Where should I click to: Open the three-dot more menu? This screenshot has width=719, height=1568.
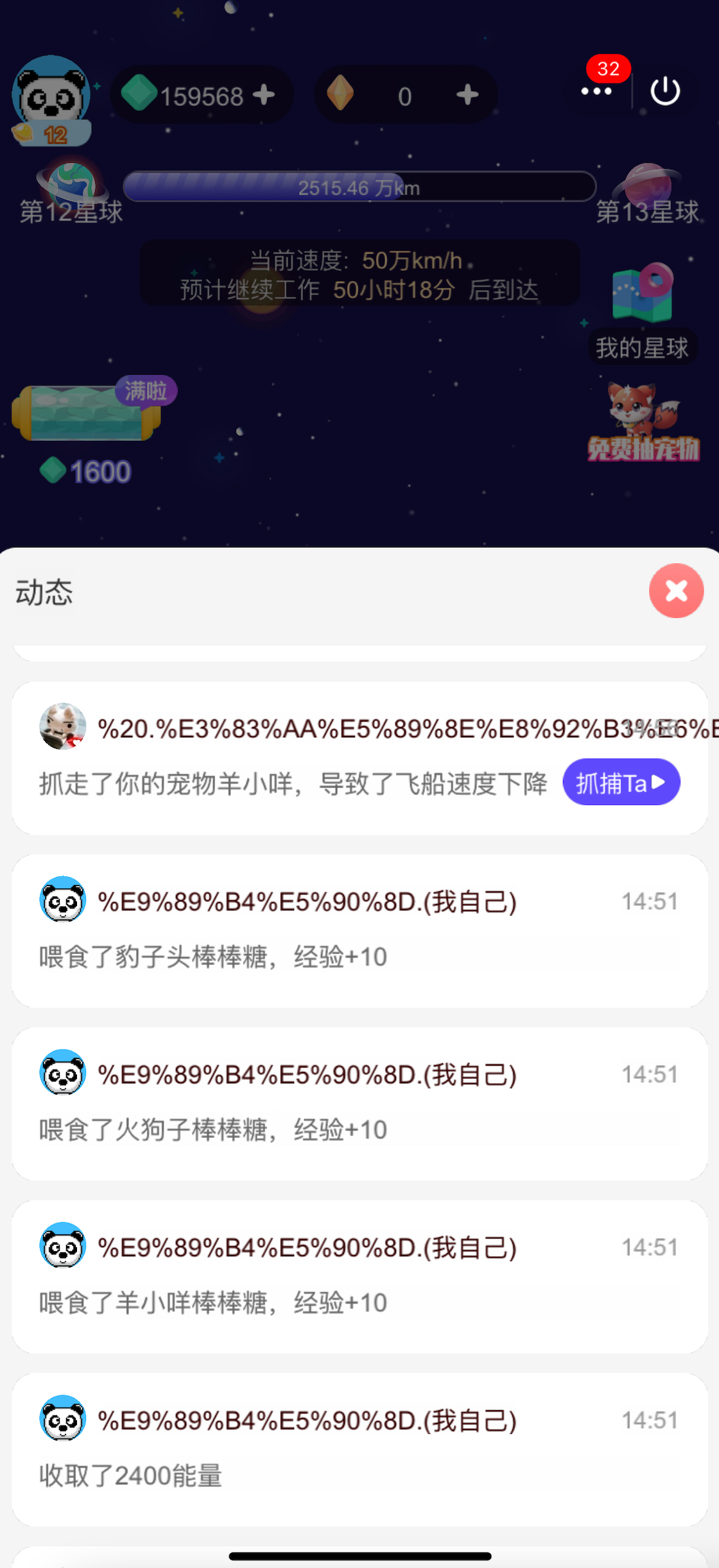tap(596, 91)
